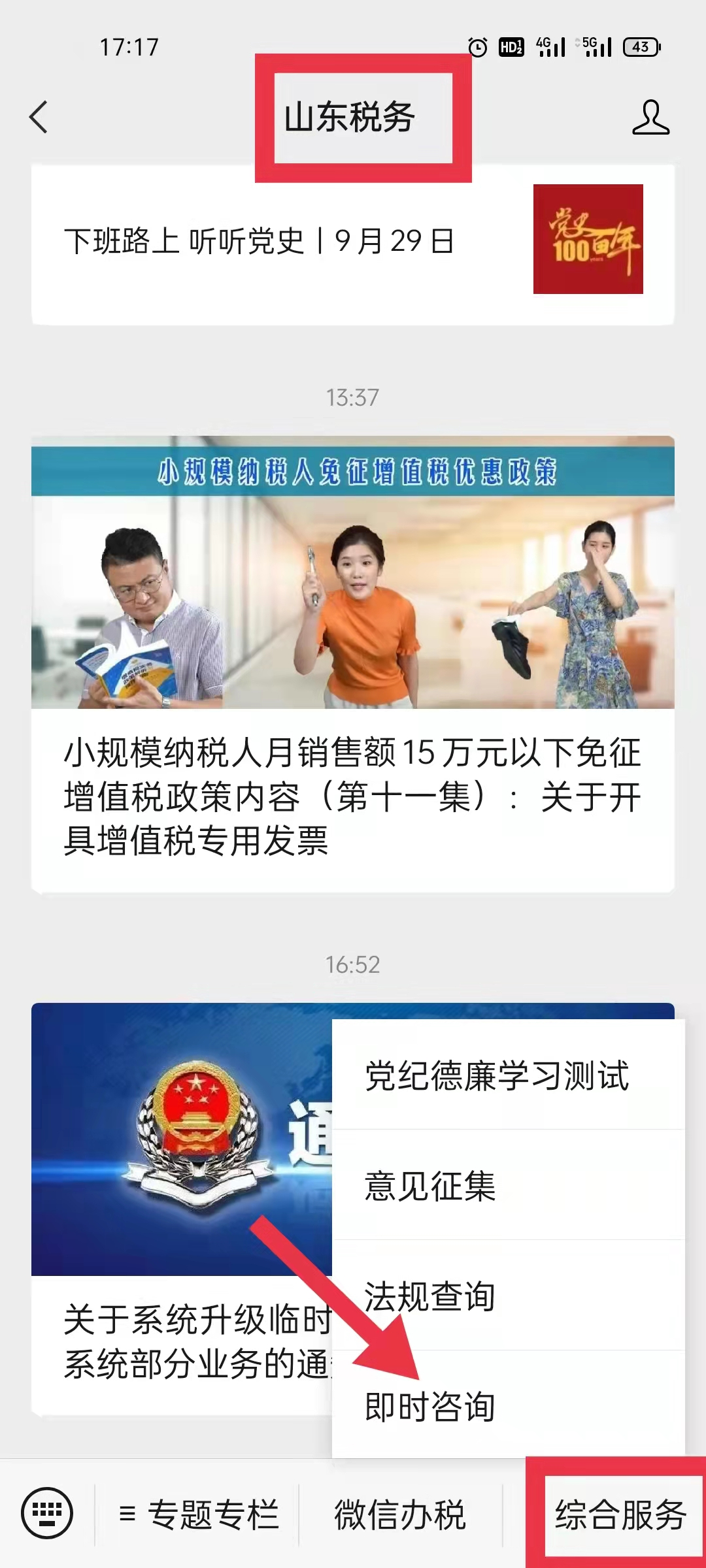Expand the 专题专栏 menu

pyautogui.click(x=198, y=1514)
